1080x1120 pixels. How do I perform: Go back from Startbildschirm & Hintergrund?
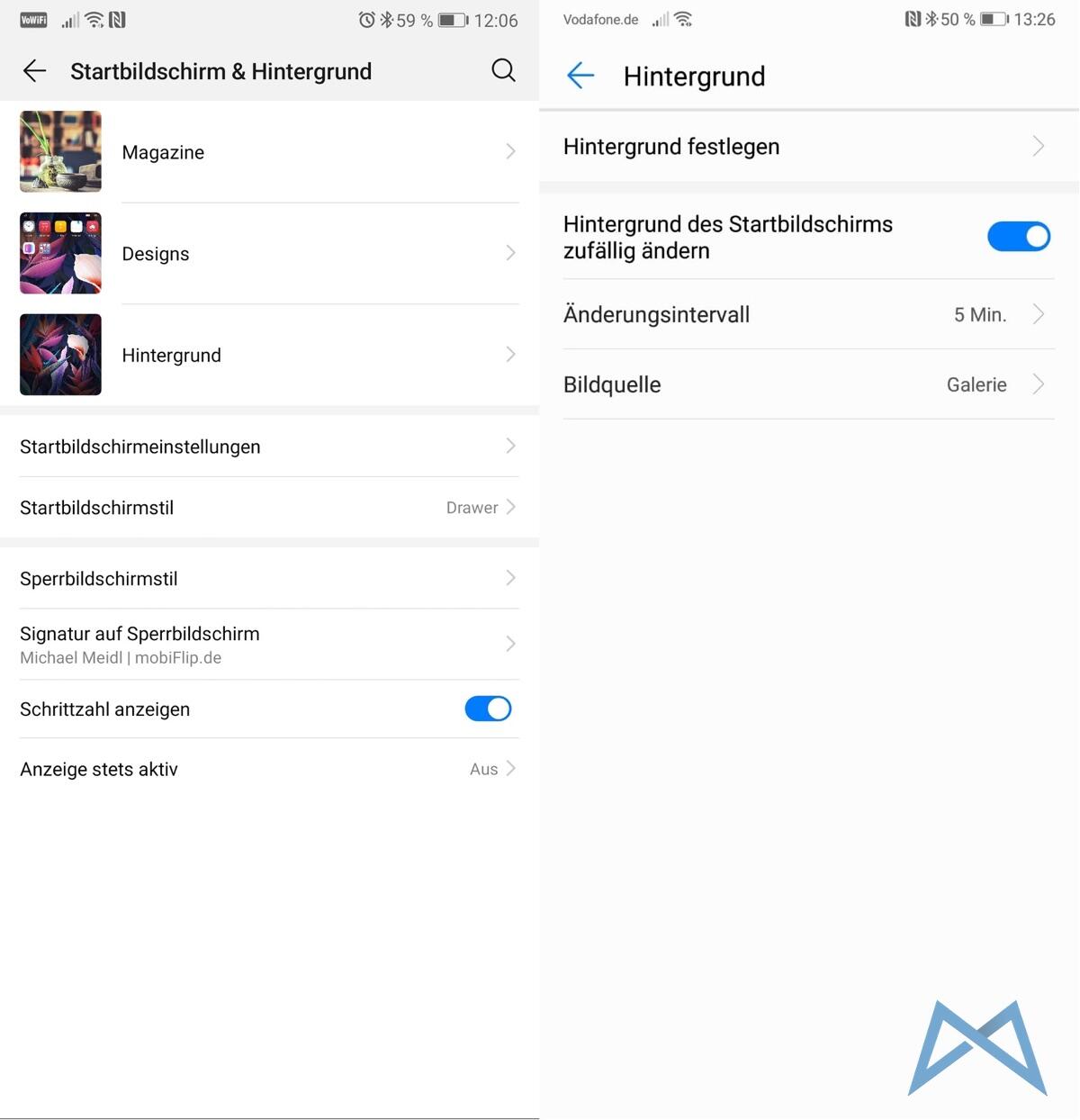(x=34, y=71)
